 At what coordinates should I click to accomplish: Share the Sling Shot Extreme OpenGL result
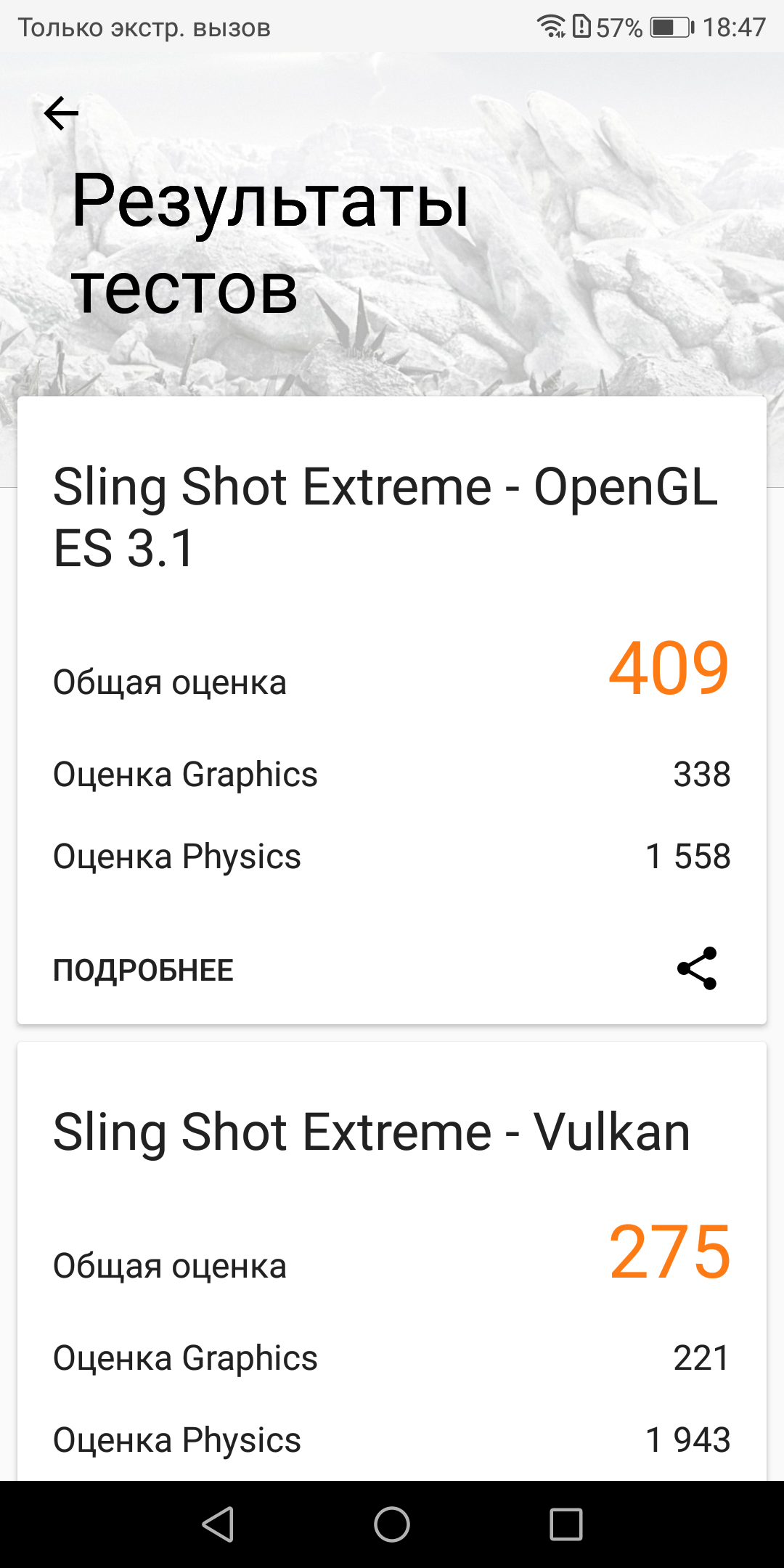point(697,968)
